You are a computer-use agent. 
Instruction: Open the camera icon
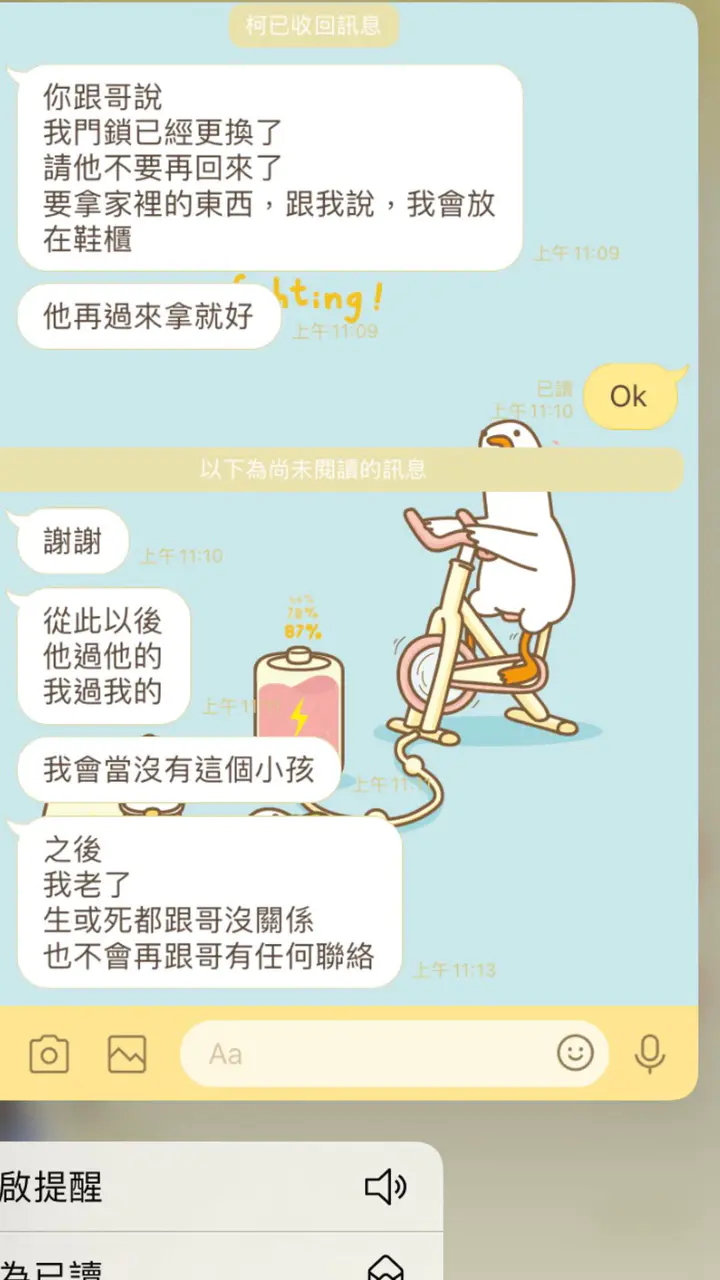pyautogui.click(x=48, y=1053)
